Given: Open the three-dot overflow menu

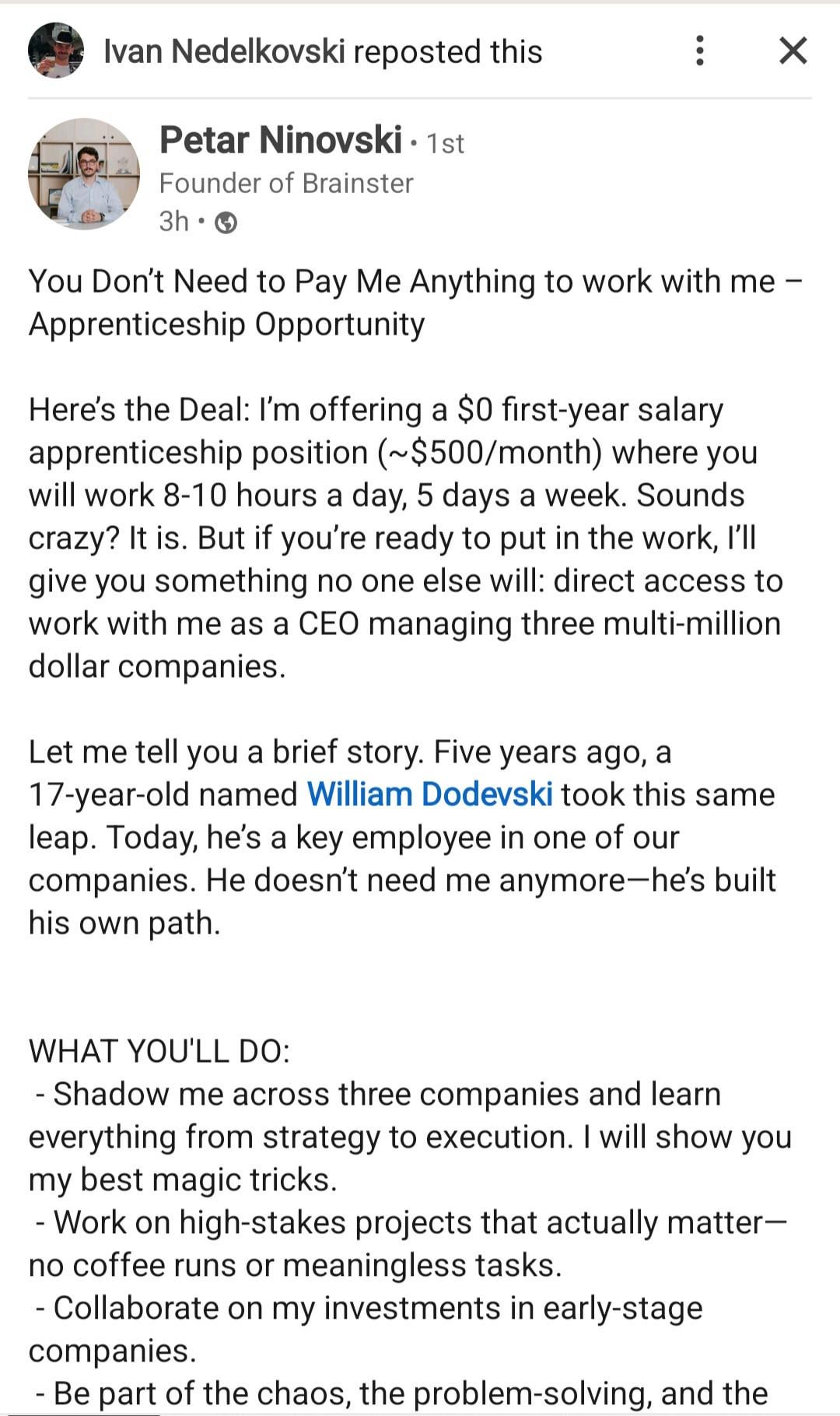Looking at the screenshot, I should [x=700, y=51].
